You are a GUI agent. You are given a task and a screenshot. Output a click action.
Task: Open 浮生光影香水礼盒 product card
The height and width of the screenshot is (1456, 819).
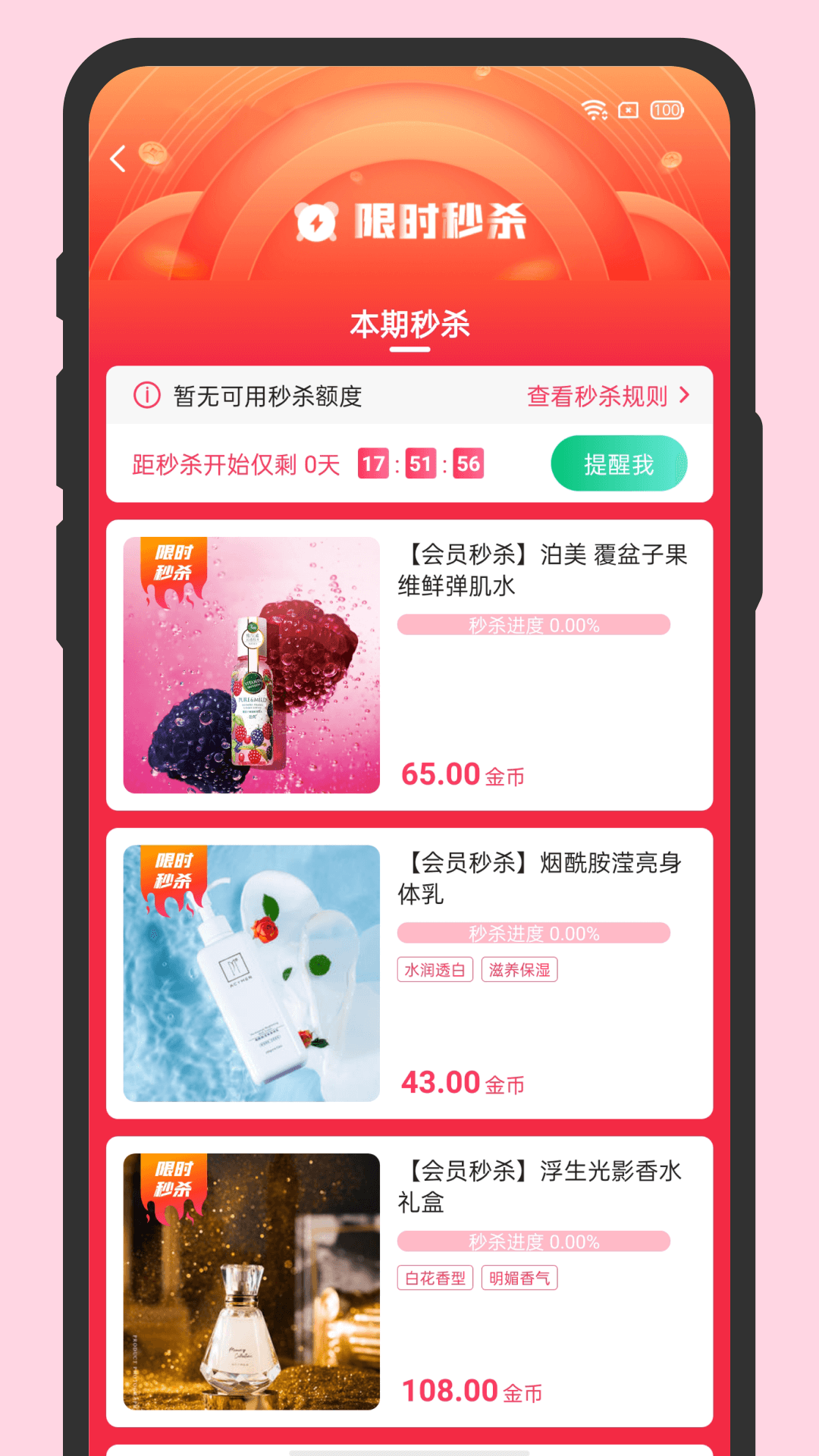coord(409,1282)
